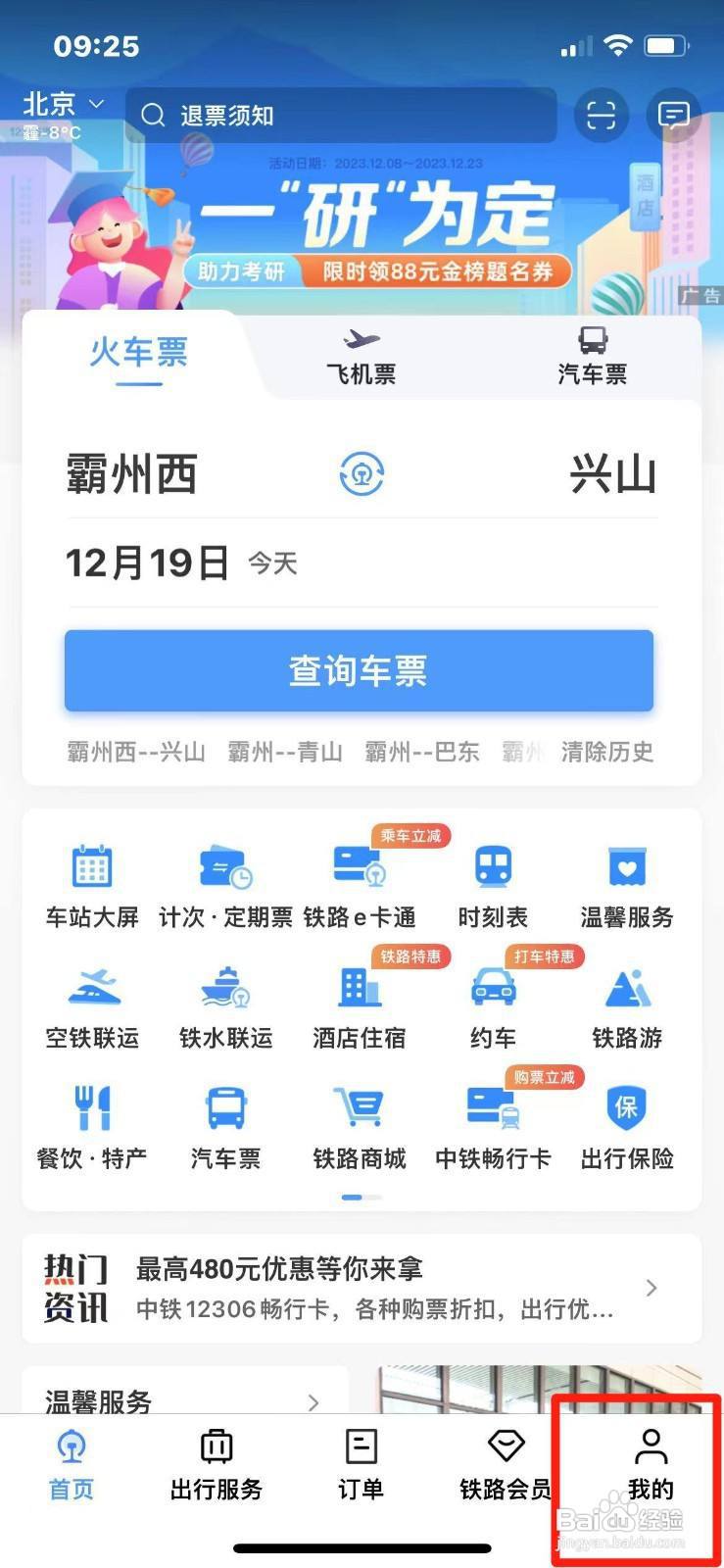Image resolution: width=724 pixels, height=1568 pixels.
Task: Open the message icon in top corner
Action: 675,116
